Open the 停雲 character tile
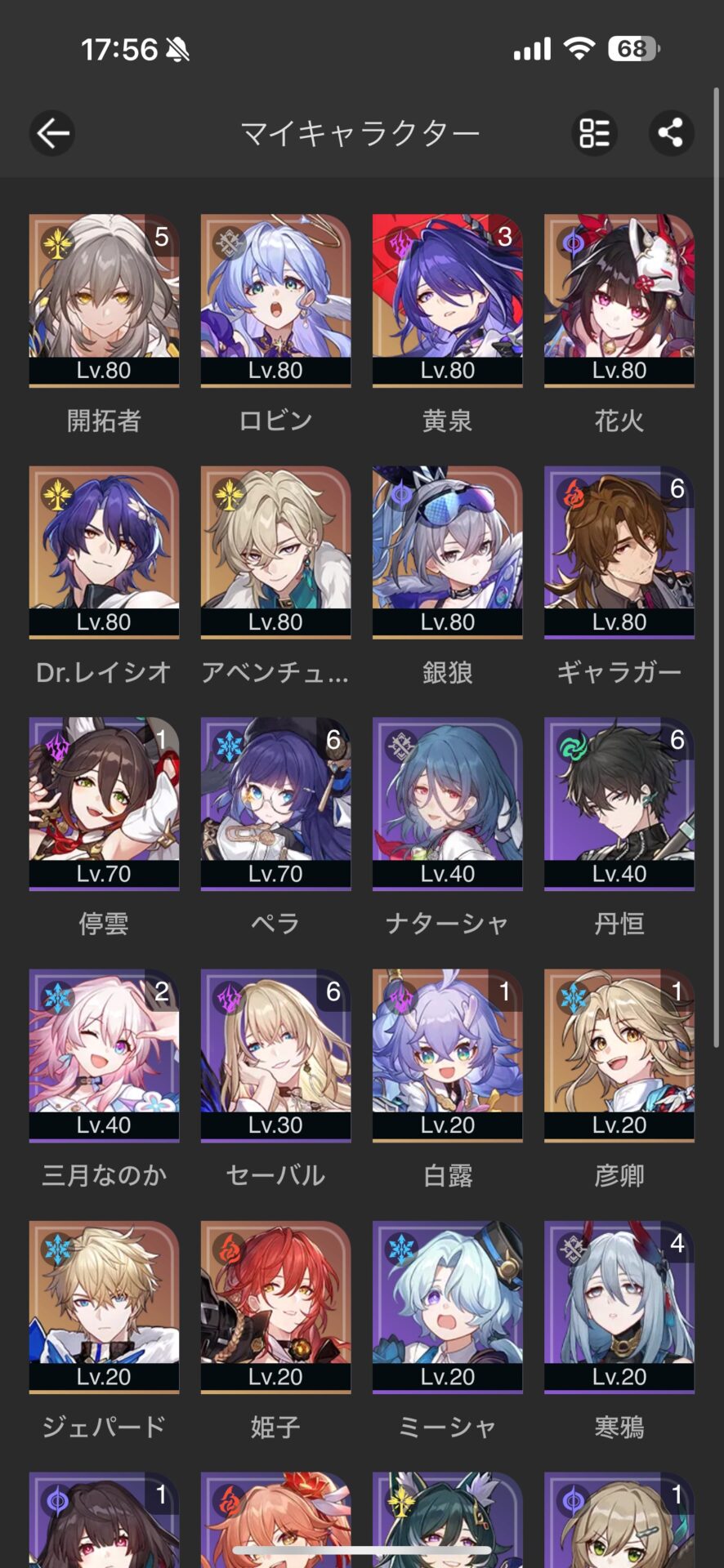Screen dimensions: 724x1568 (104, 803)
